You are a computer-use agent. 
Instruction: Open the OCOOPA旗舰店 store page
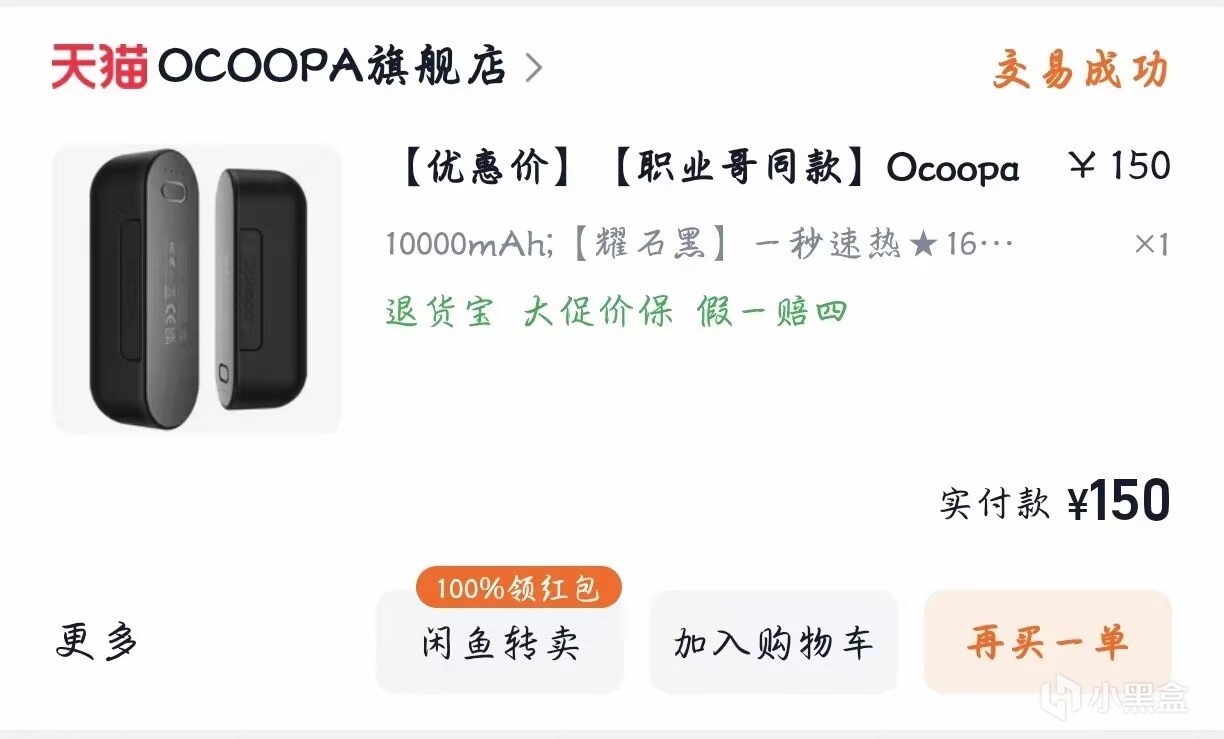tap(297, 68)
